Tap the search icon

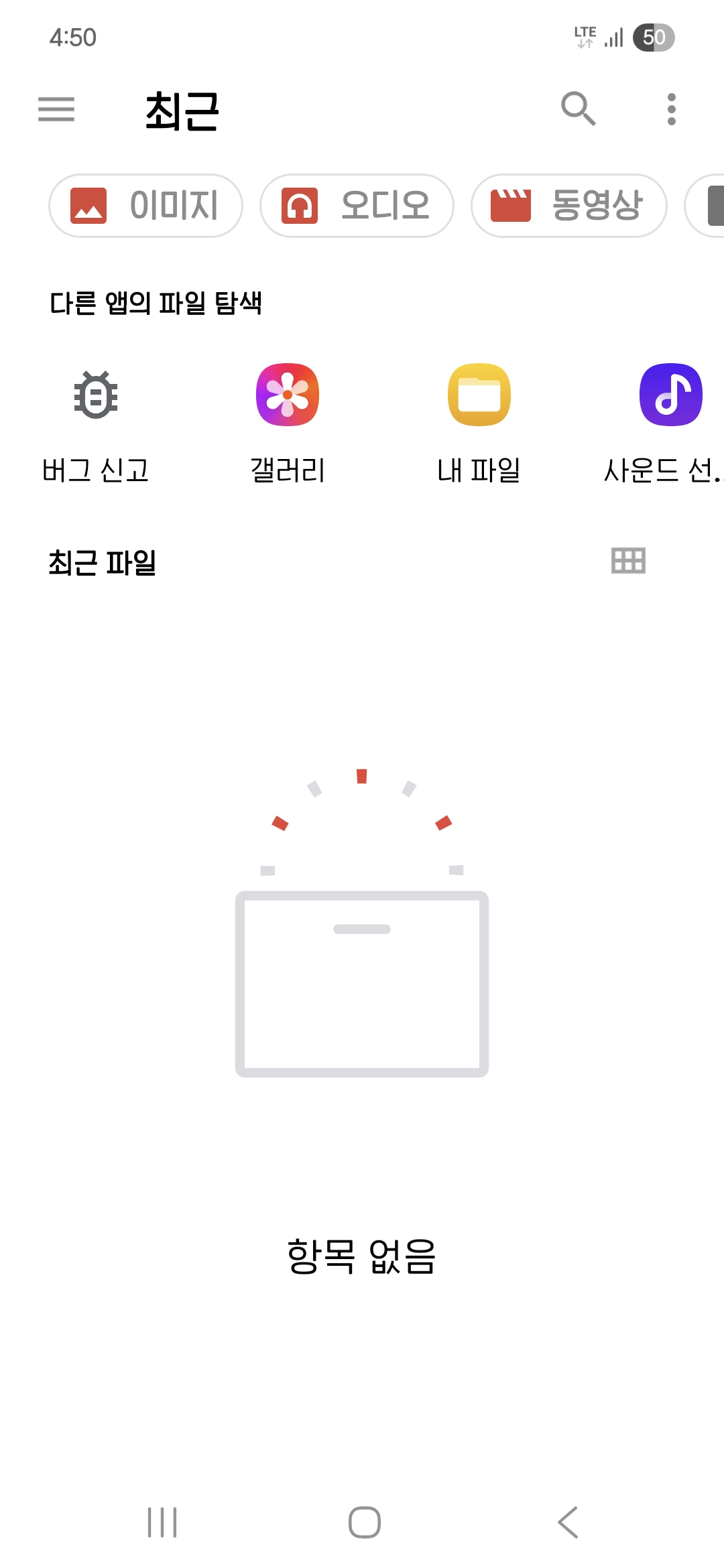[x=578, y=109]
